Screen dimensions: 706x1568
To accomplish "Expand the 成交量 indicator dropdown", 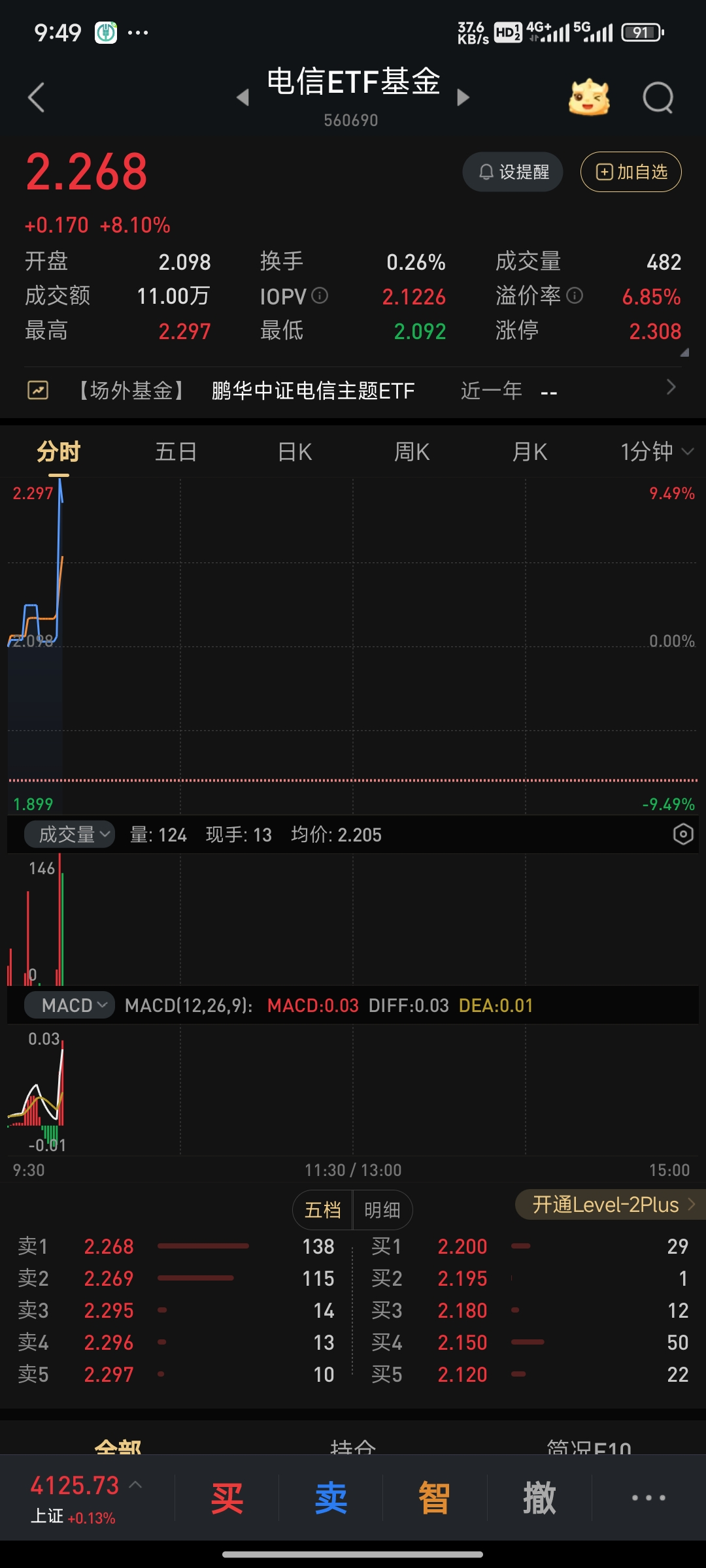I will pyautogui.click(x=70, y=834).
